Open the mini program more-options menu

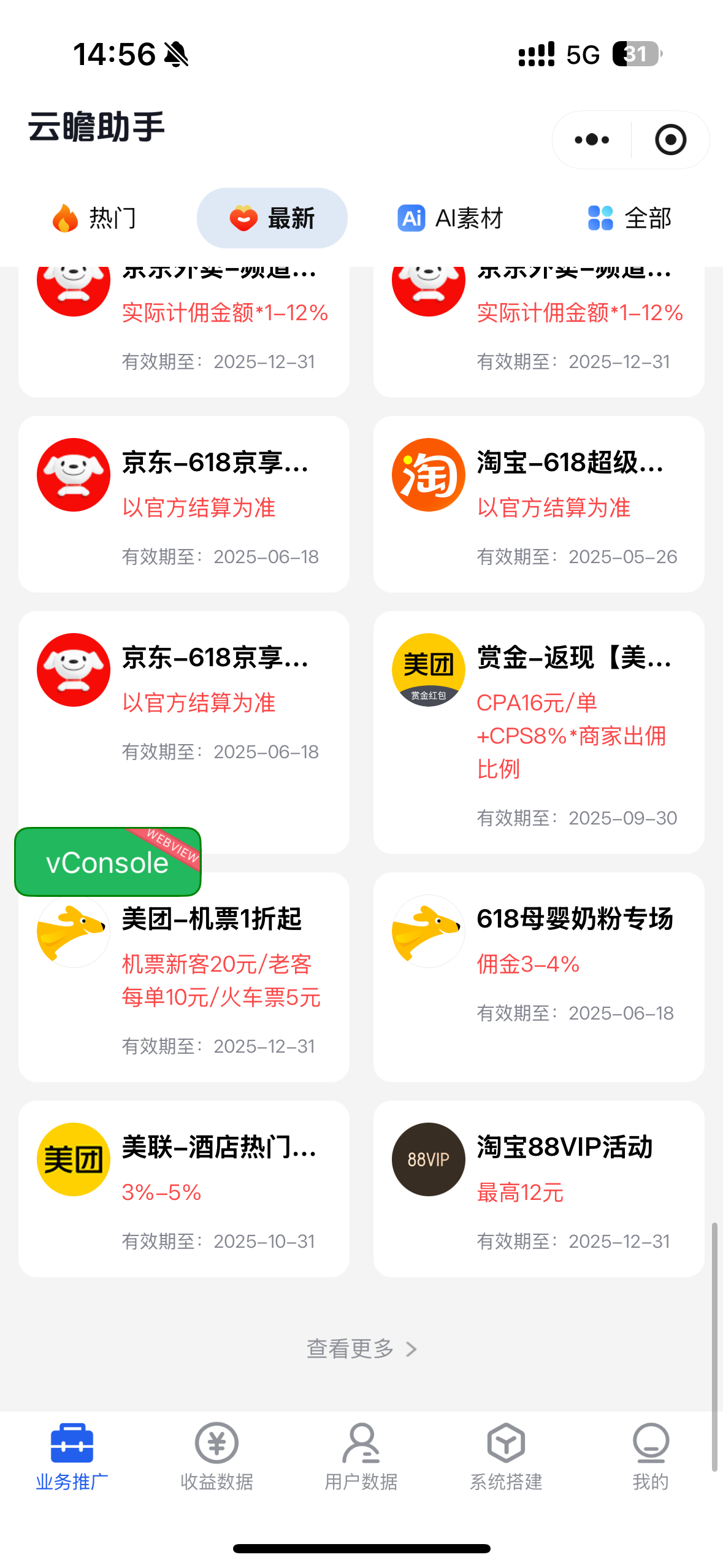[x=592, y=140]
